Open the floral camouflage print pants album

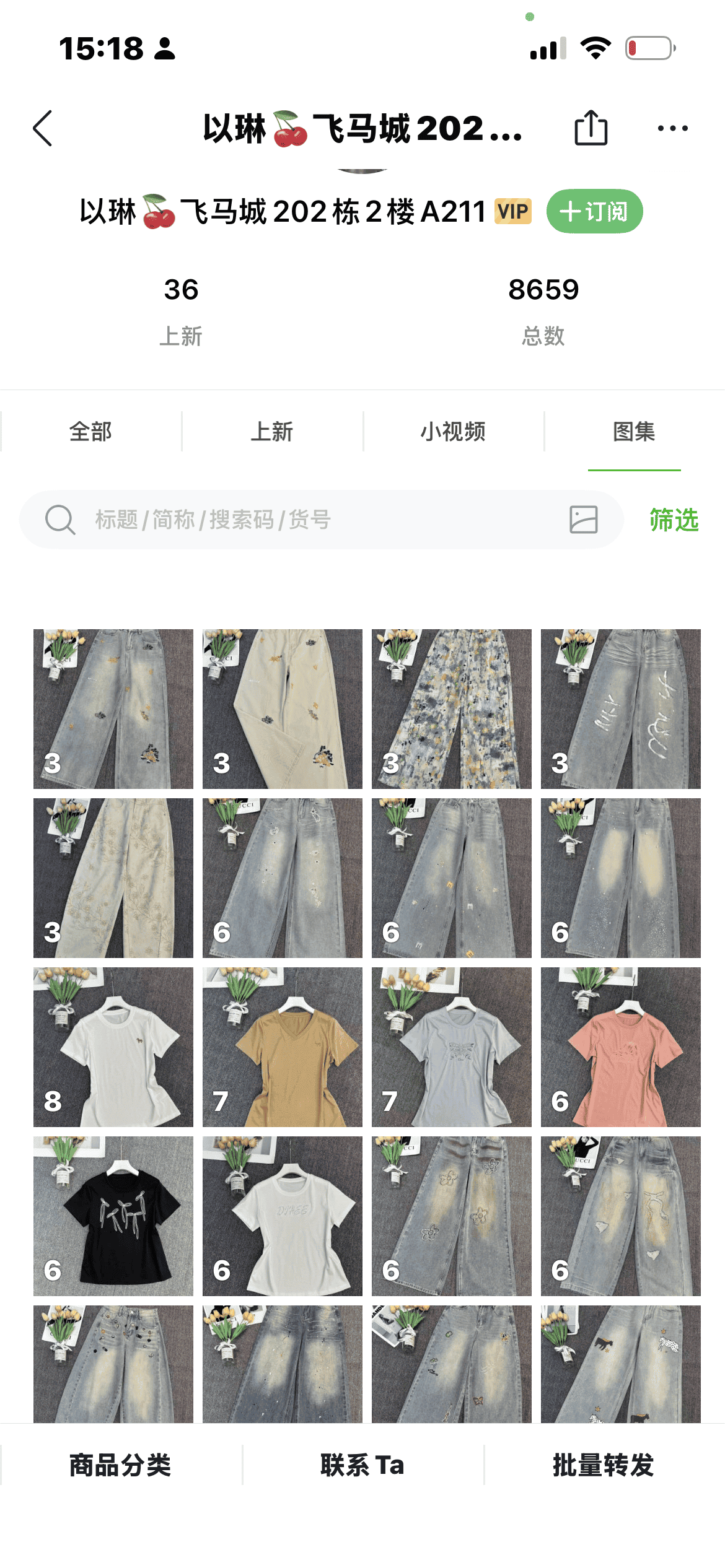coord(451,709)
